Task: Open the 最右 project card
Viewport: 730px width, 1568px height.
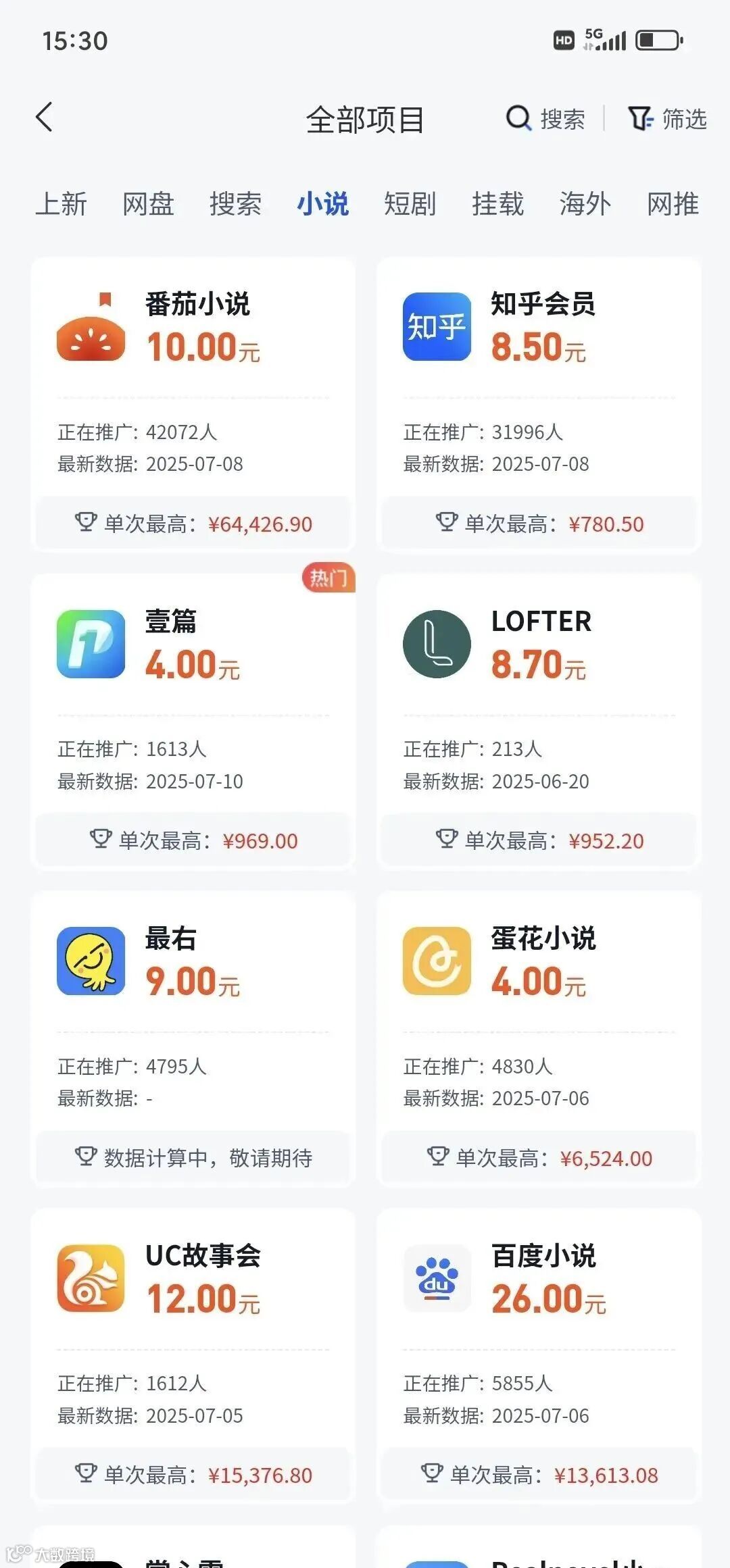Action: coord(193,1039)
